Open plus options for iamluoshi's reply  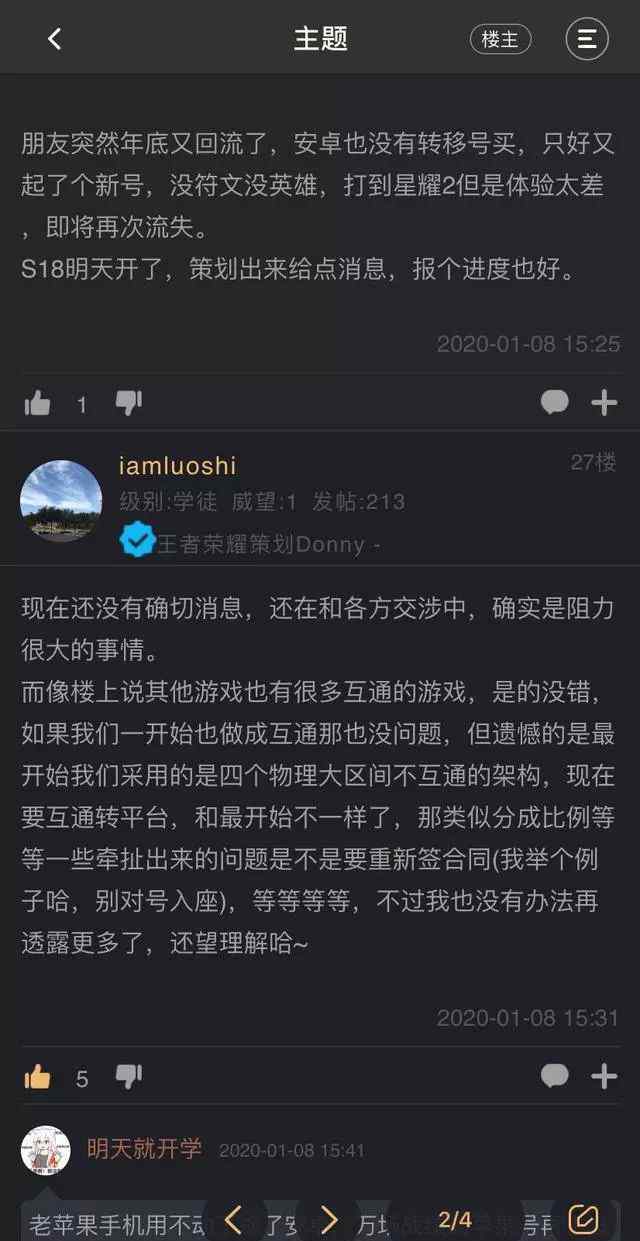point(604,1076)
